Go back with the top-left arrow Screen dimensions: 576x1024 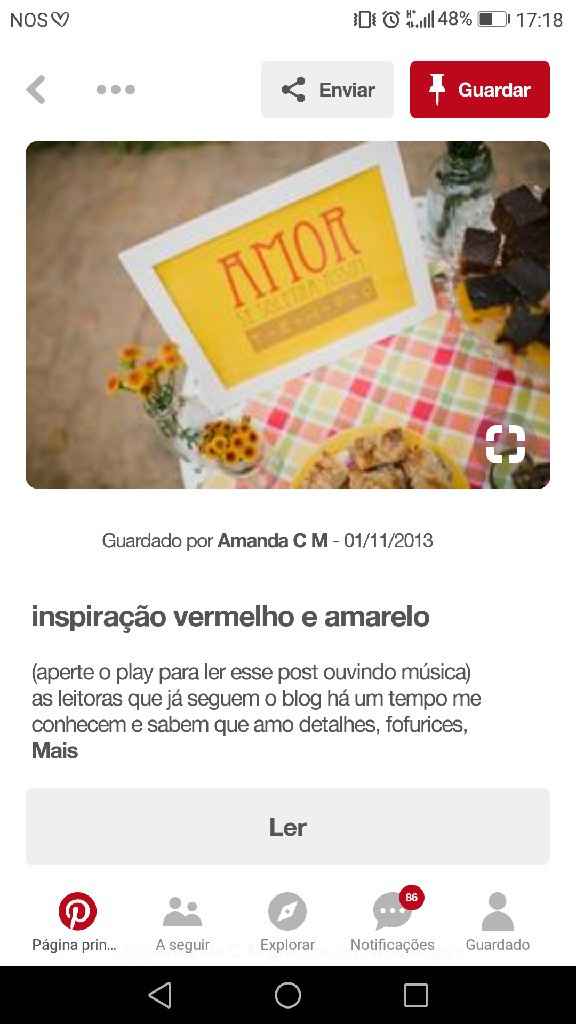coord(37,89)
